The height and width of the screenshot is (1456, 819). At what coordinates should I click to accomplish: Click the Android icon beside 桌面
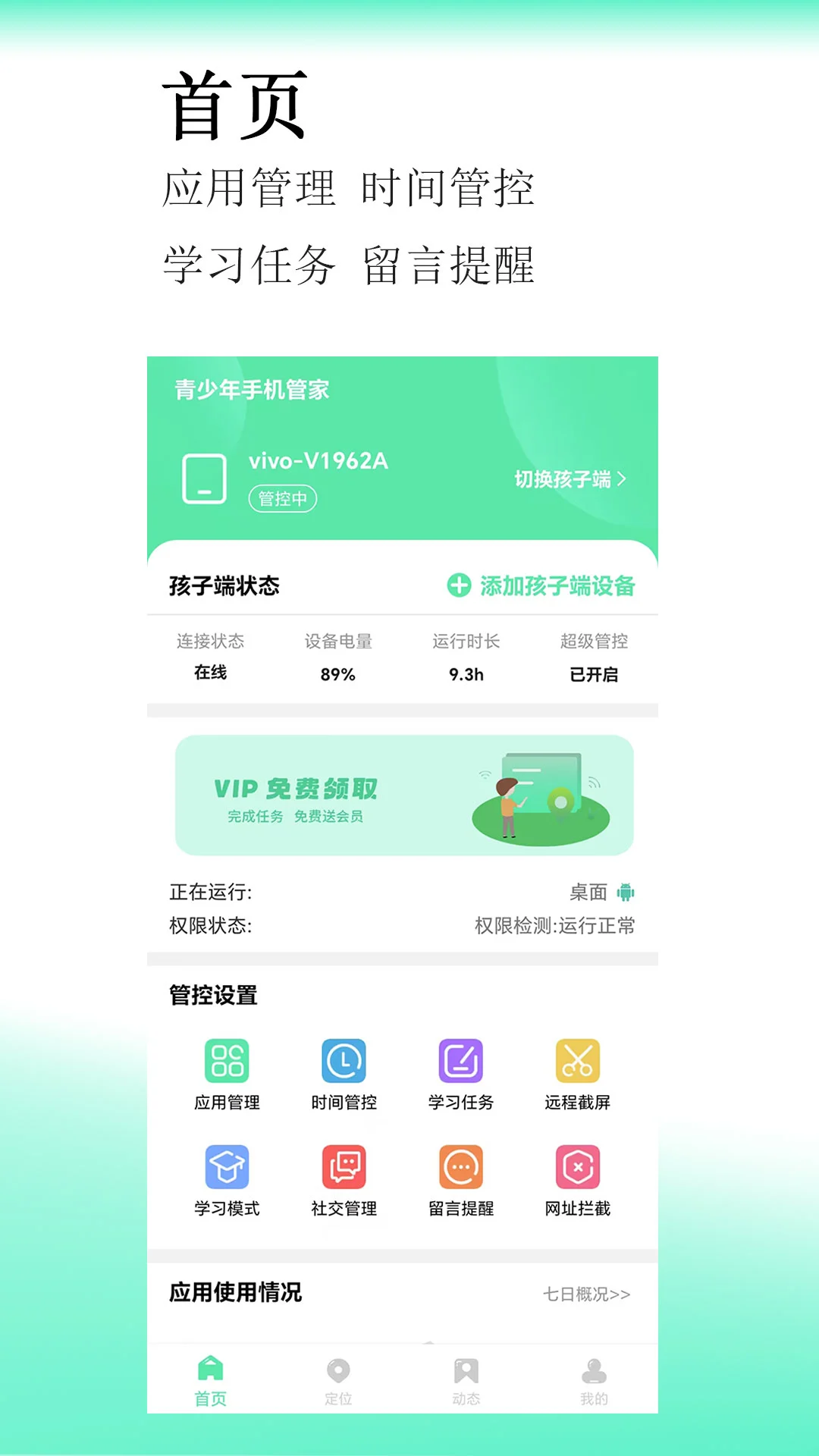(x=626, y=893)
